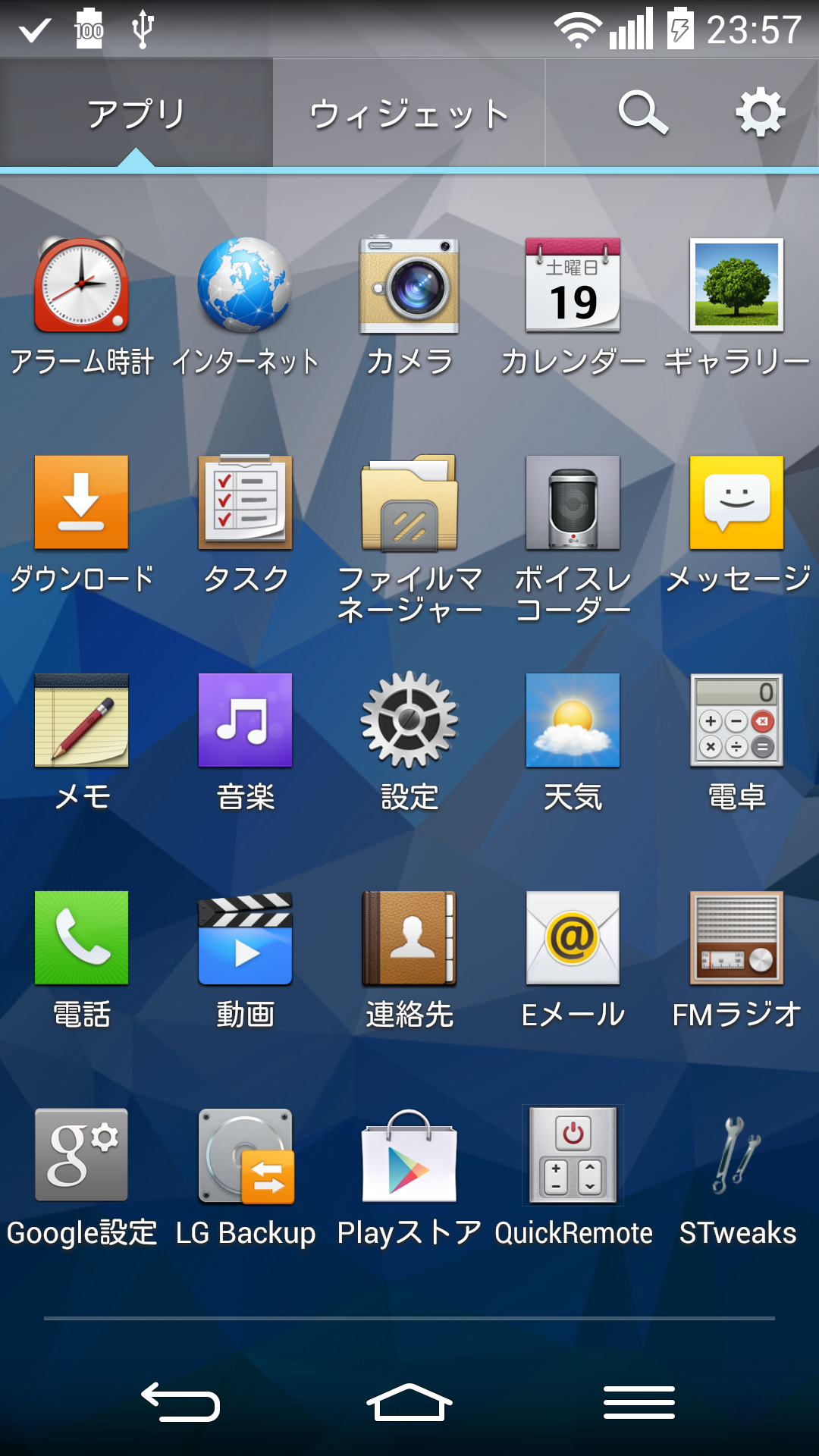Open app drawer settings gear
Image resolution: width=819 pixels, height=1456 pixels.
[x=760, y=113]
